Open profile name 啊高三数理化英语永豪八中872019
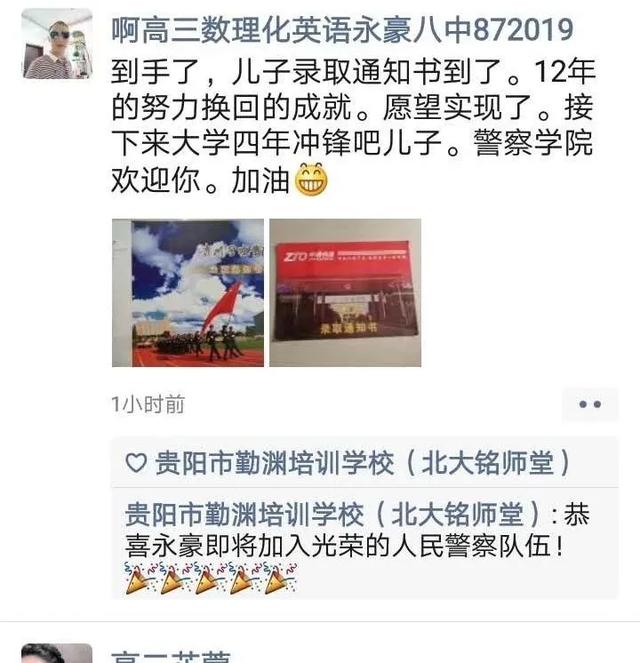This screenshot has height=663, width=640. [340, 29]
